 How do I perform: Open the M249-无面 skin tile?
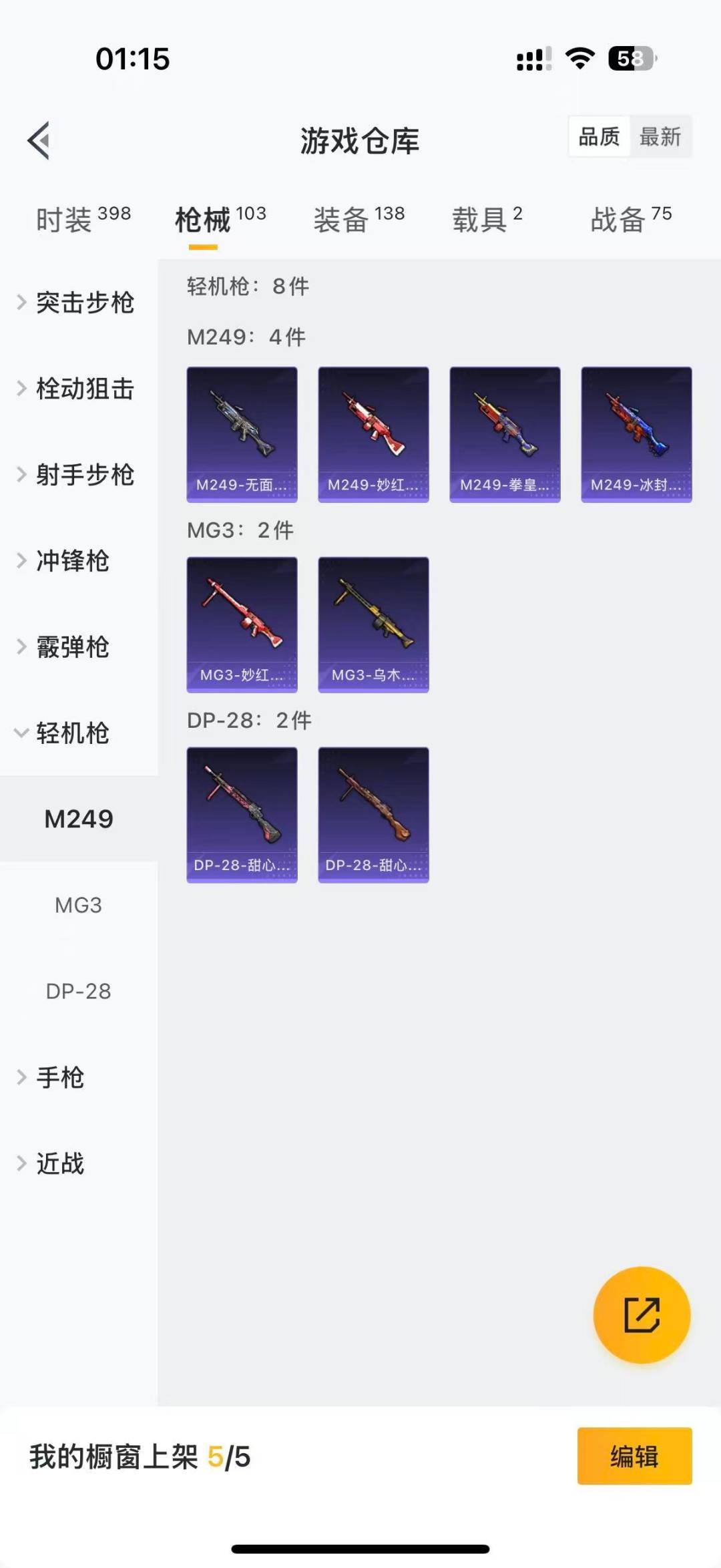(242, 434)
